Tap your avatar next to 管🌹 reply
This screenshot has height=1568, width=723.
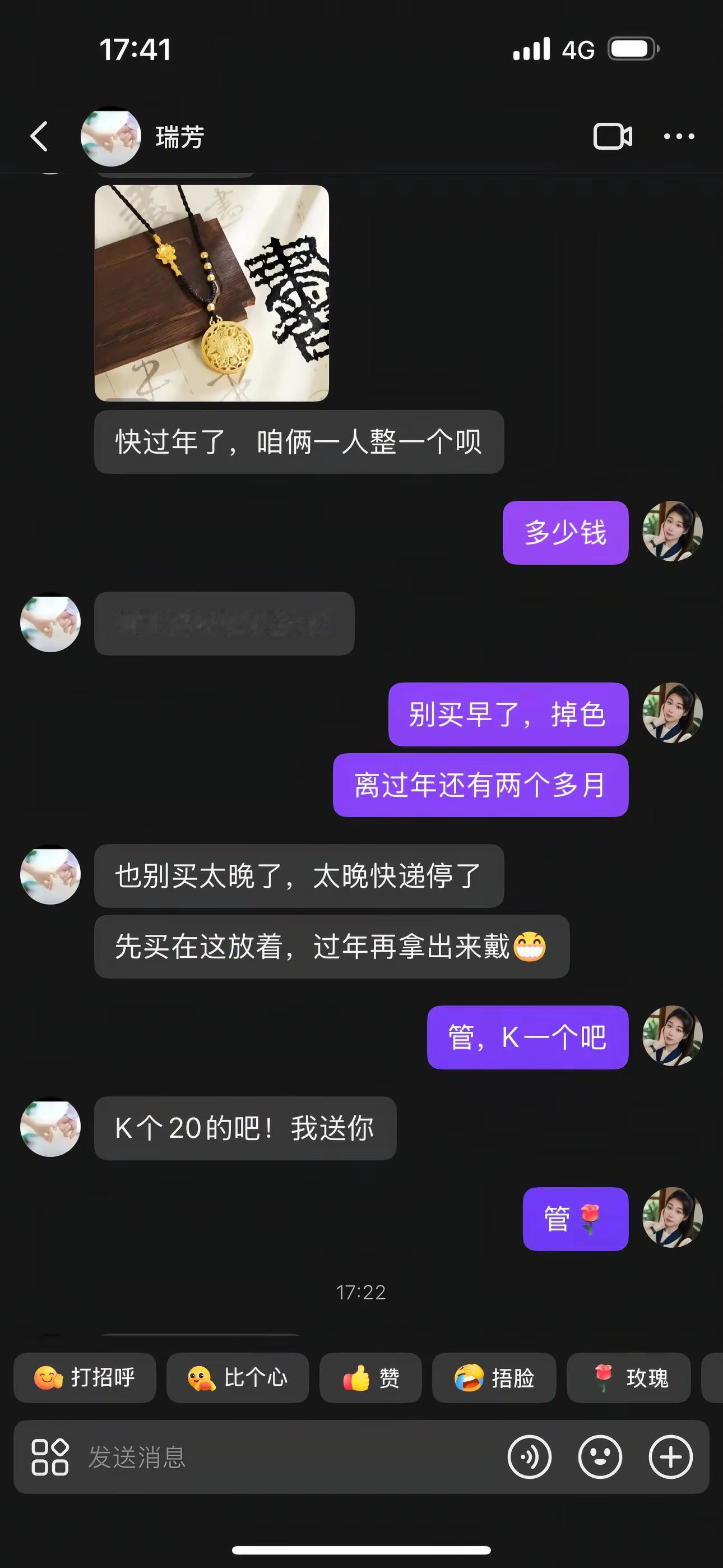(673, 1219)
